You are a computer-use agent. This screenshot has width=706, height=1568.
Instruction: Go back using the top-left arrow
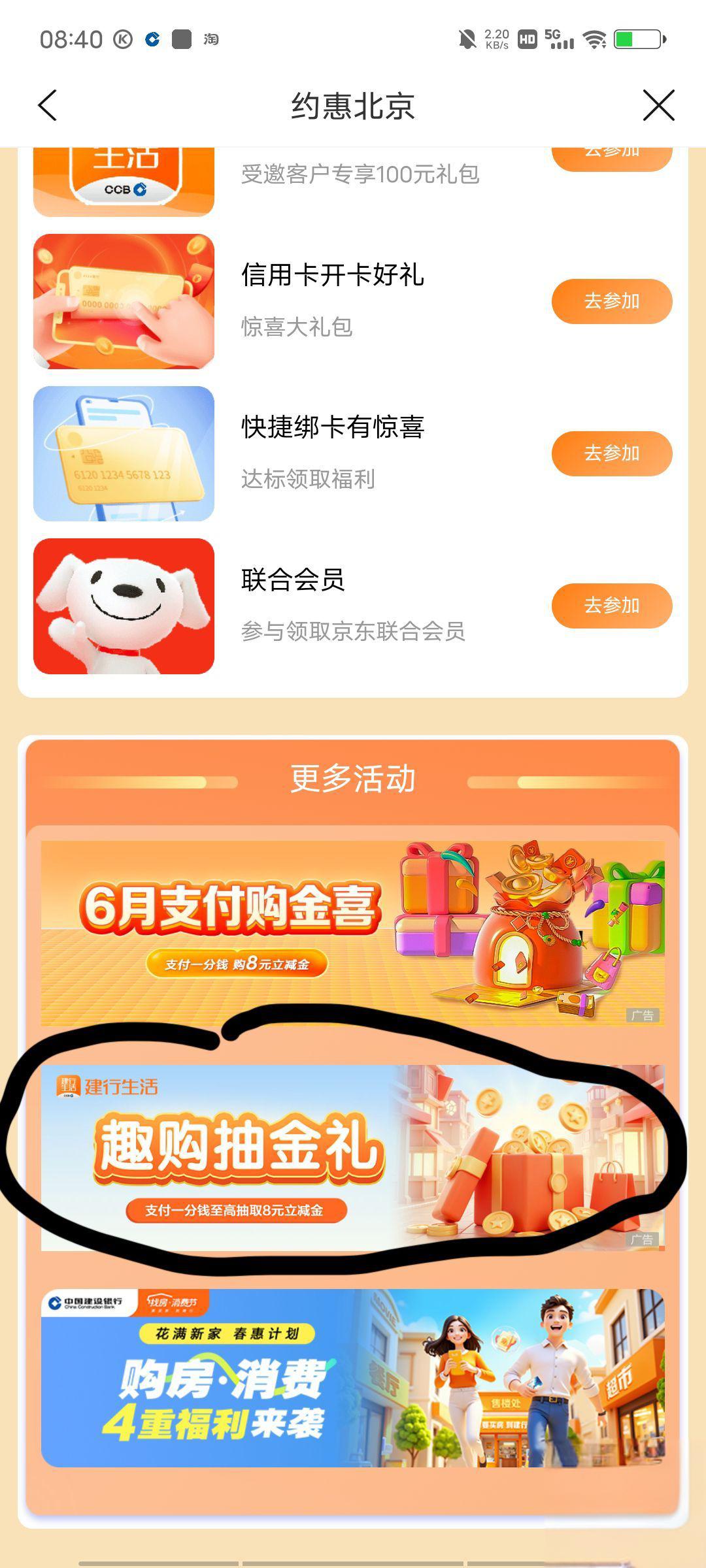(48, 105)
